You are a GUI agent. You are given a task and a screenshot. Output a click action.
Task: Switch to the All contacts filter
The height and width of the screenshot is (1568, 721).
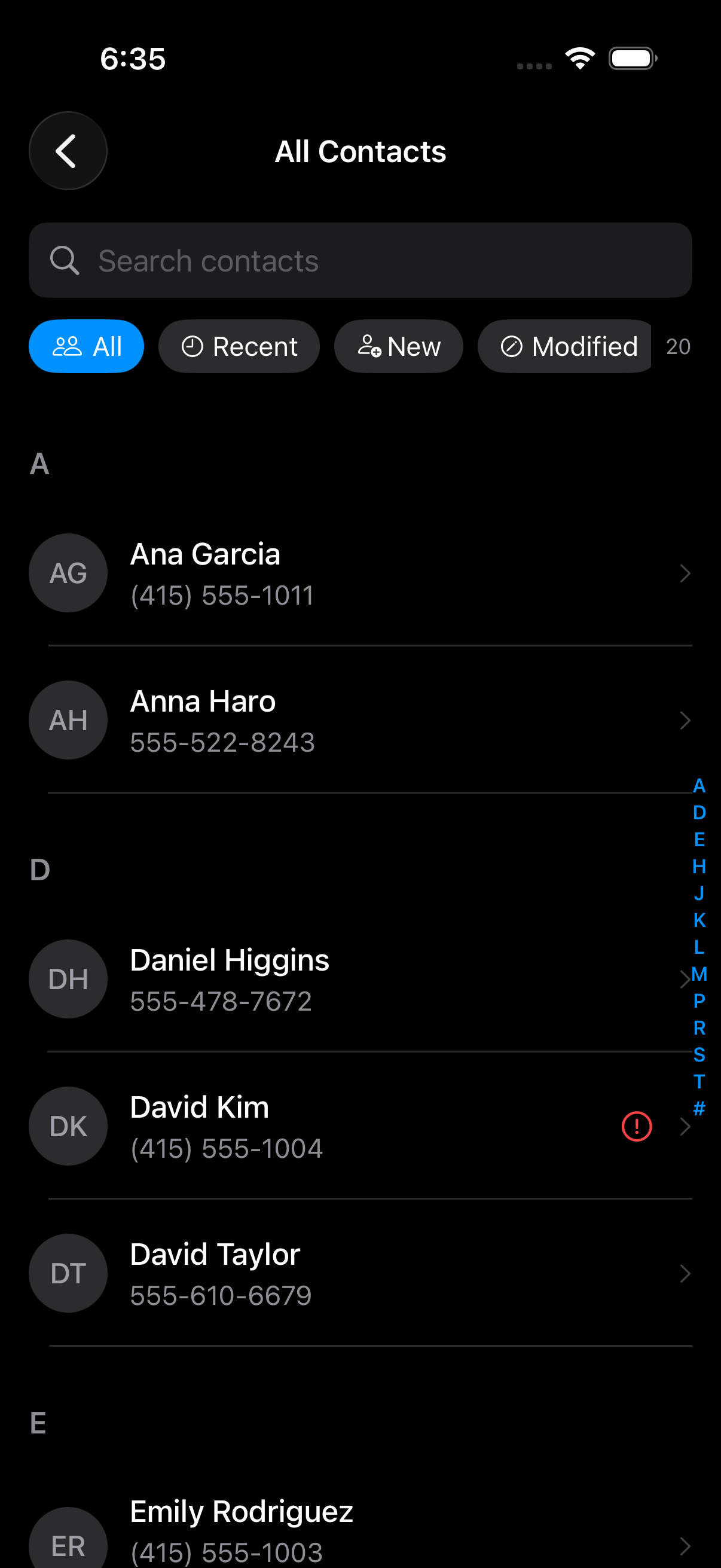pos(87,346)
